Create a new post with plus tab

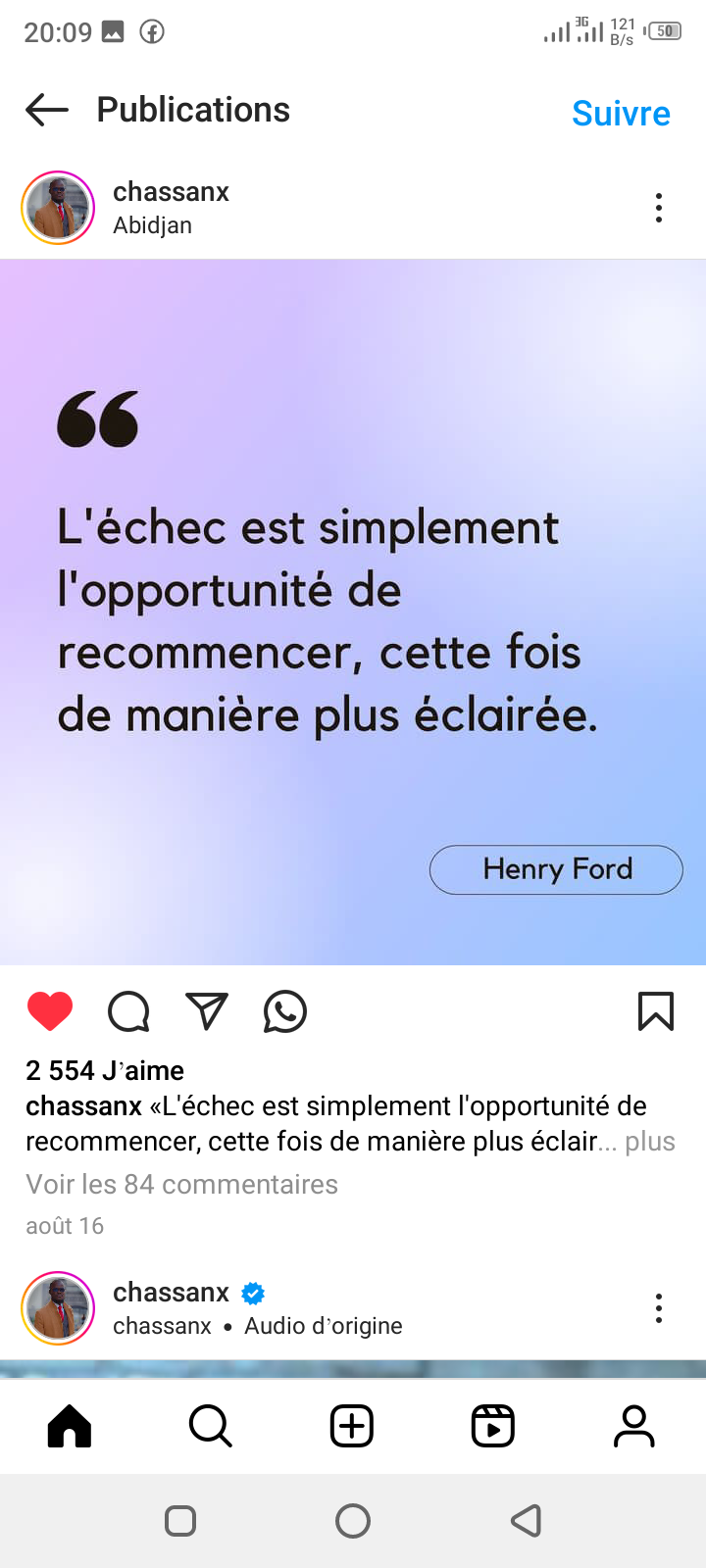(352, 1426)
